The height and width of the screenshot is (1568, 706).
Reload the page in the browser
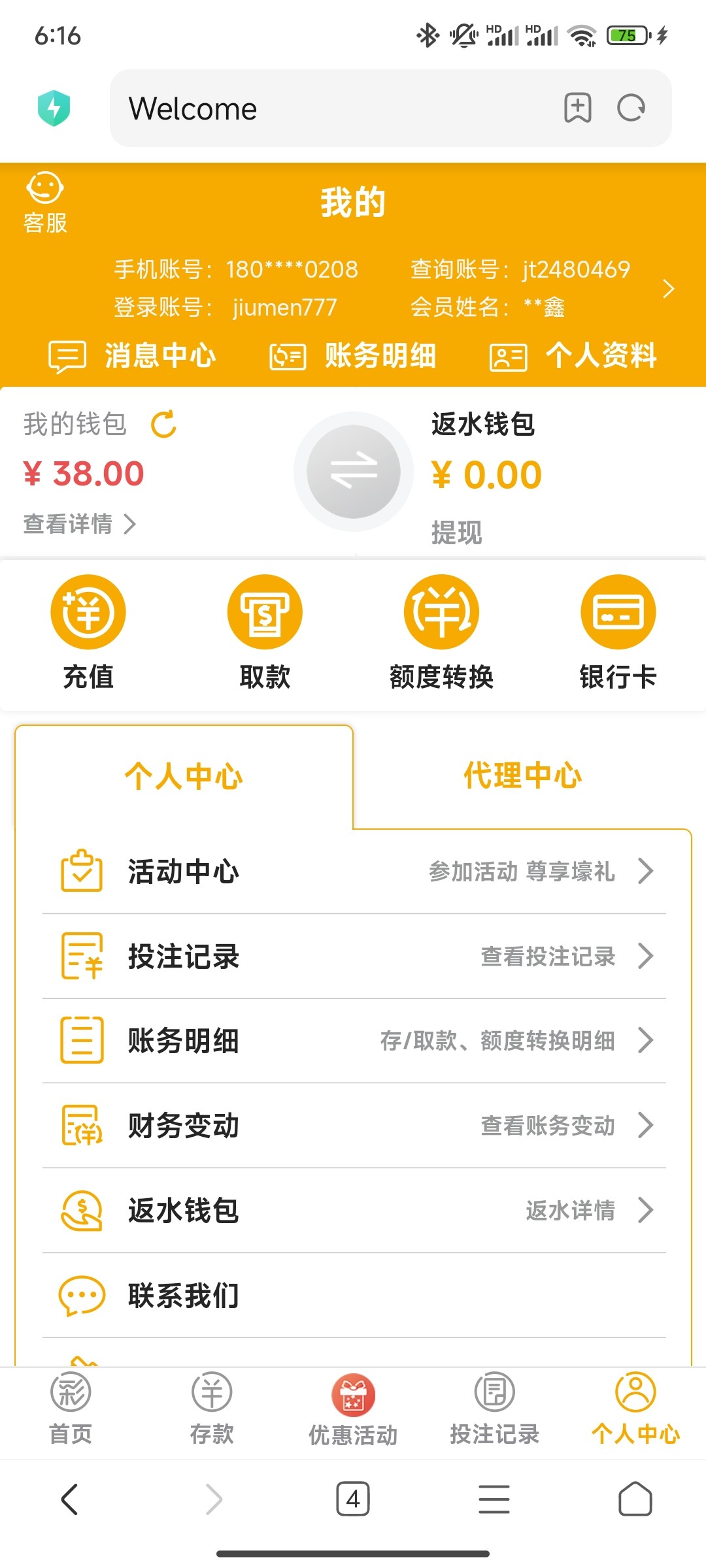(631, 108)
